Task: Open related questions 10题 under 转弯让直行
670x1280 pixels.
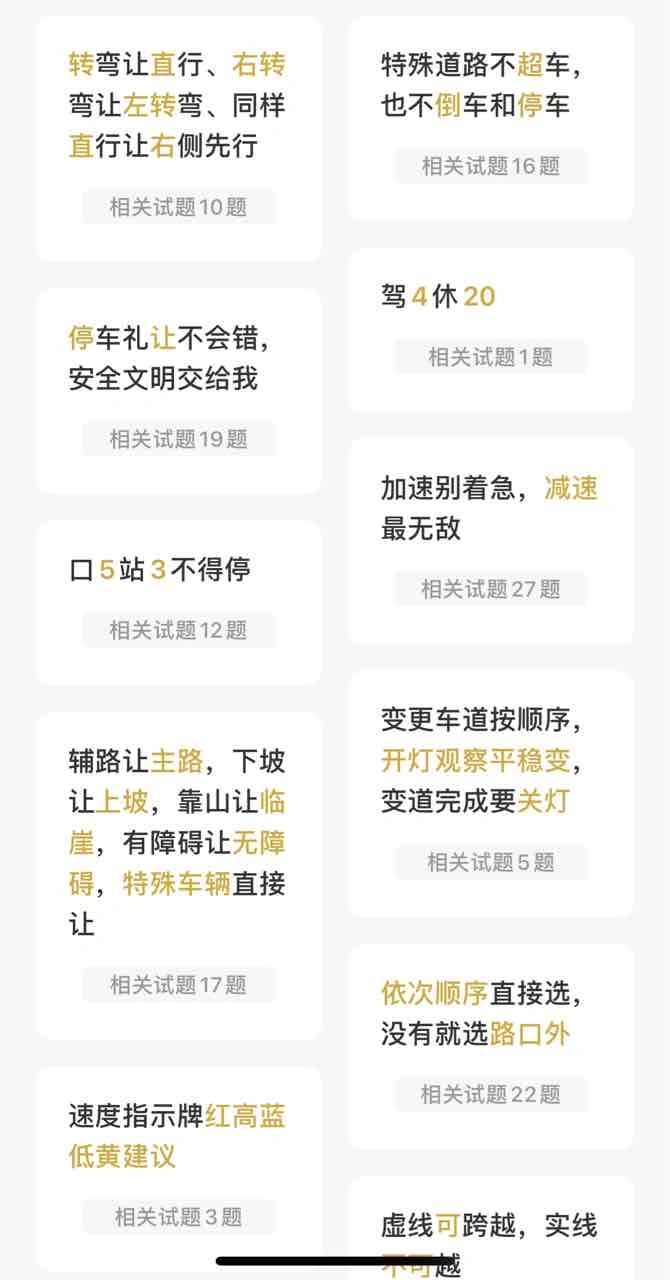Action: 178,208
